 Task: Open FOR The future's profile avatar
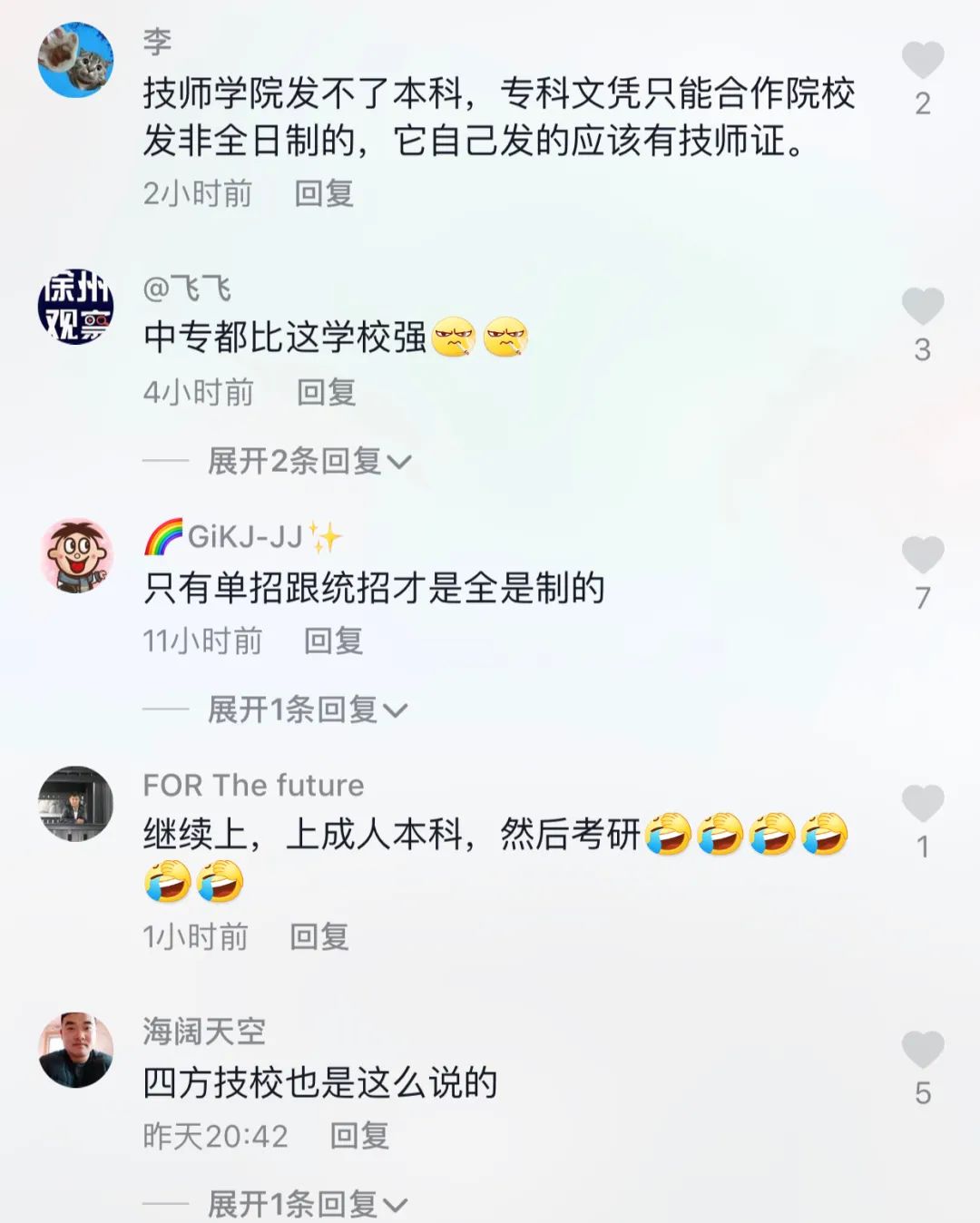75,803
